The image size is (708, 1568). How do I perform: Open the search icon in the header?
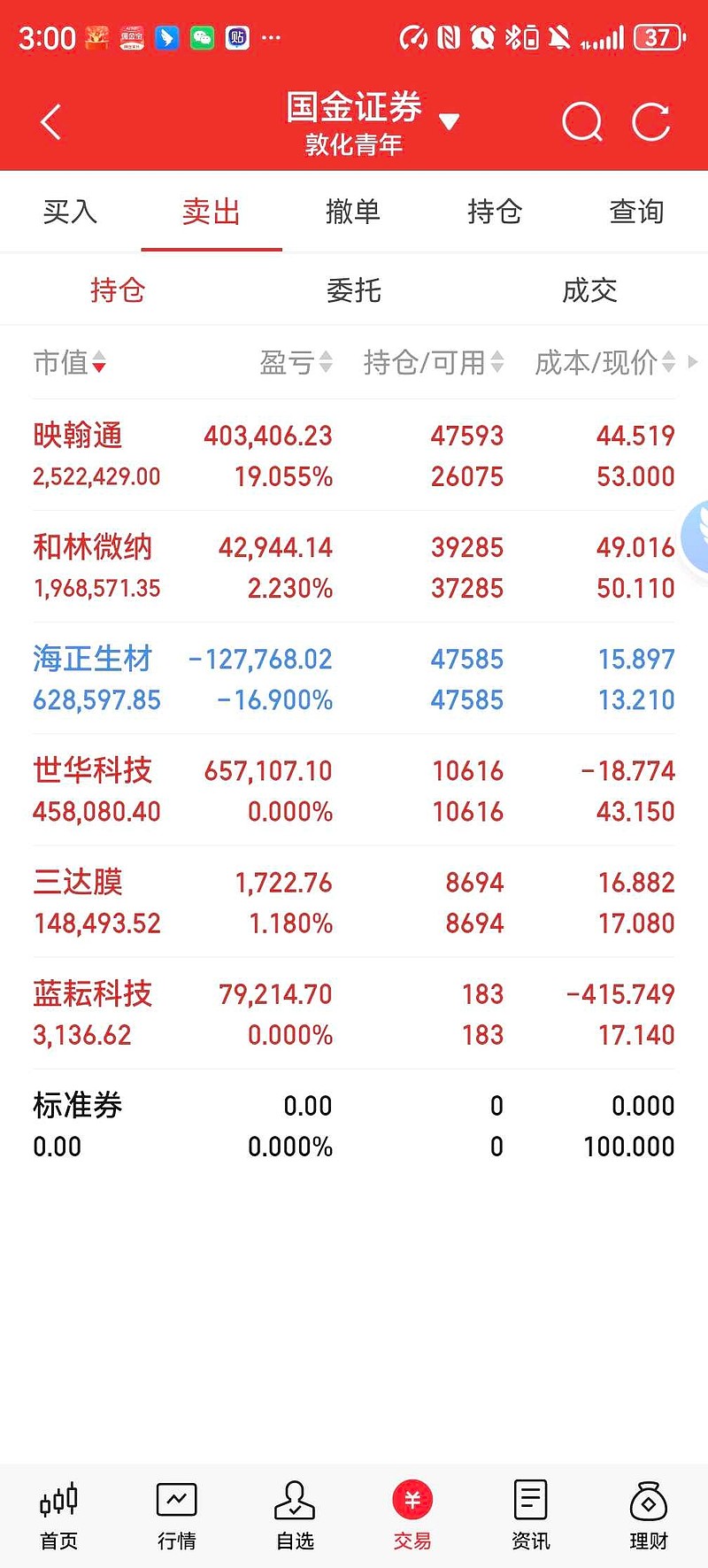(x=581, y=122)
